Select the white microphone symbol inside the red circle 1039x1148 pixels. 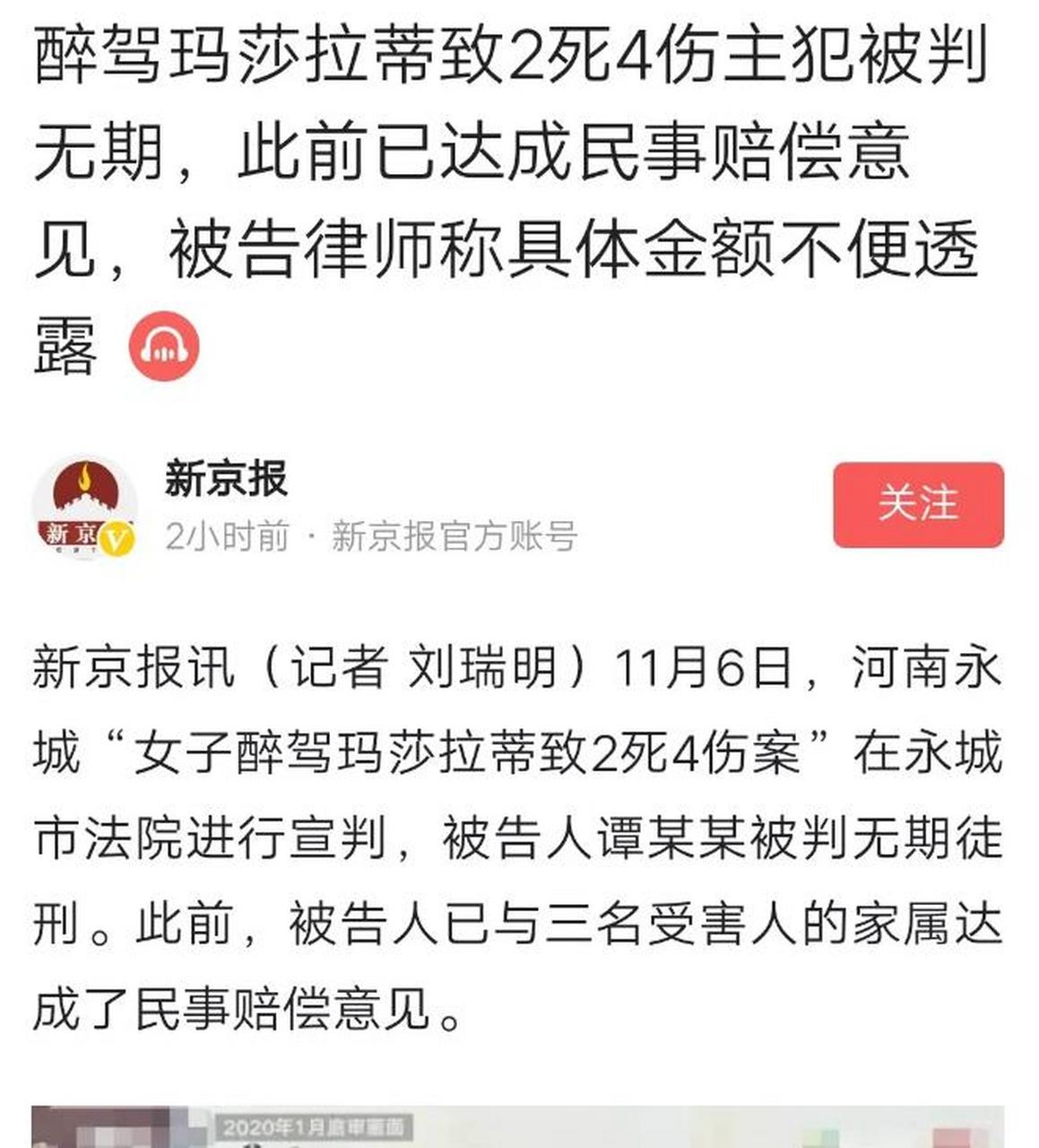[166, 348]
